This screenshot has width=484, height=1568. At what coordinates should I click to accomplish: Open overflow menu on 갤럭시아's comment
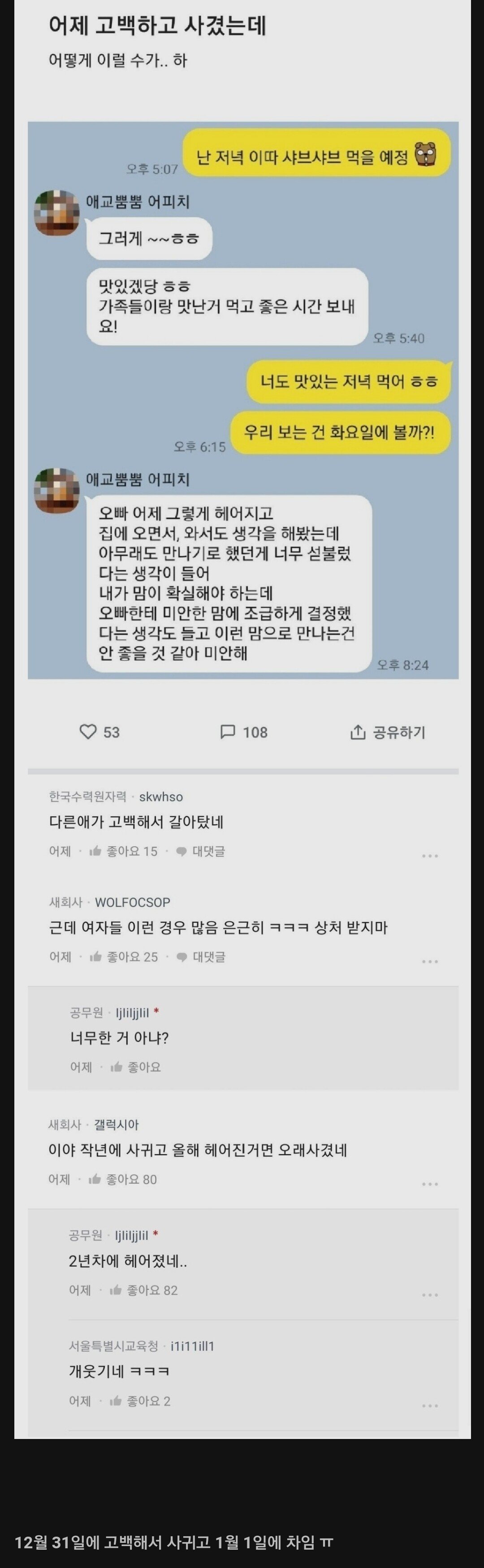tap(430, 1184)
